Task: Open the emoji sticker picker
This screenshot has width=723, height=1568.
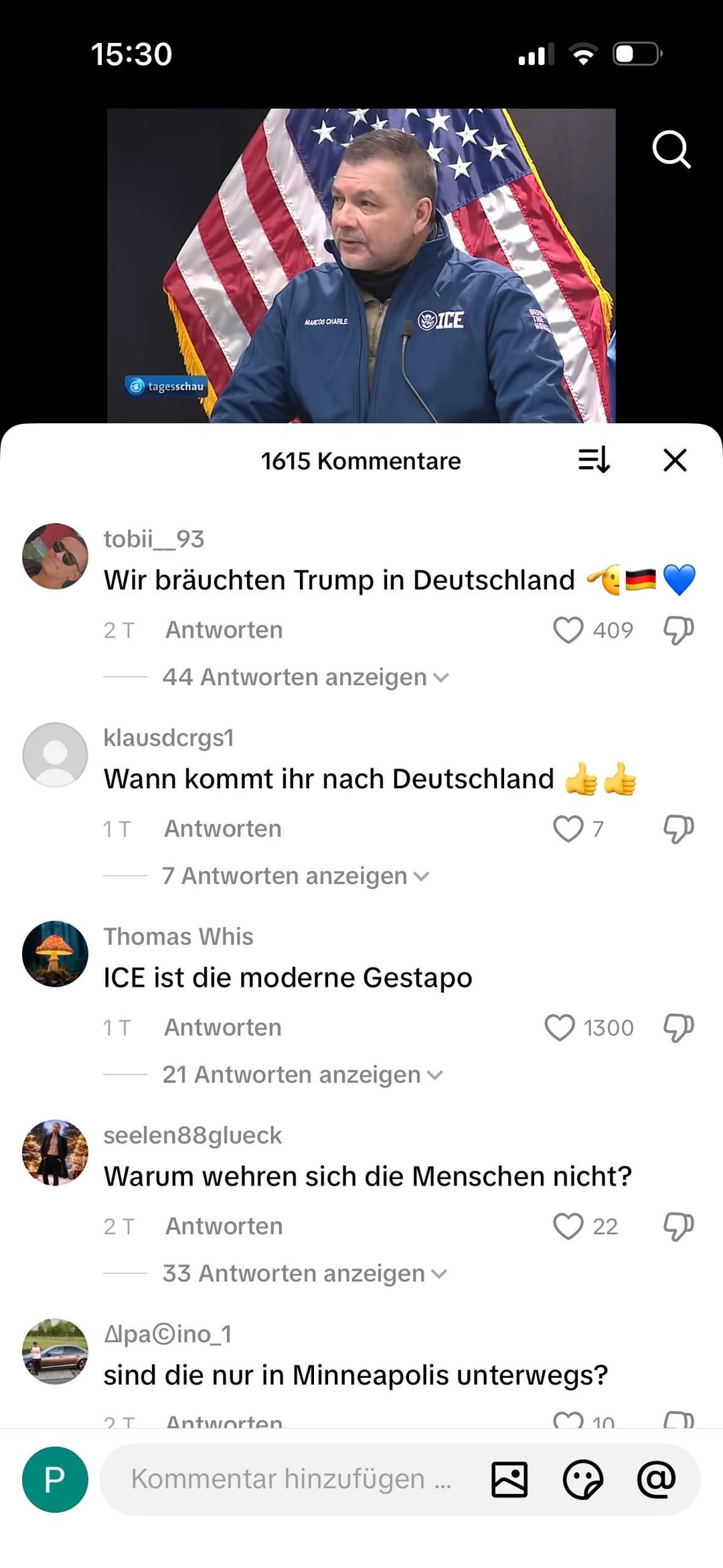Action: point(583,1480)
